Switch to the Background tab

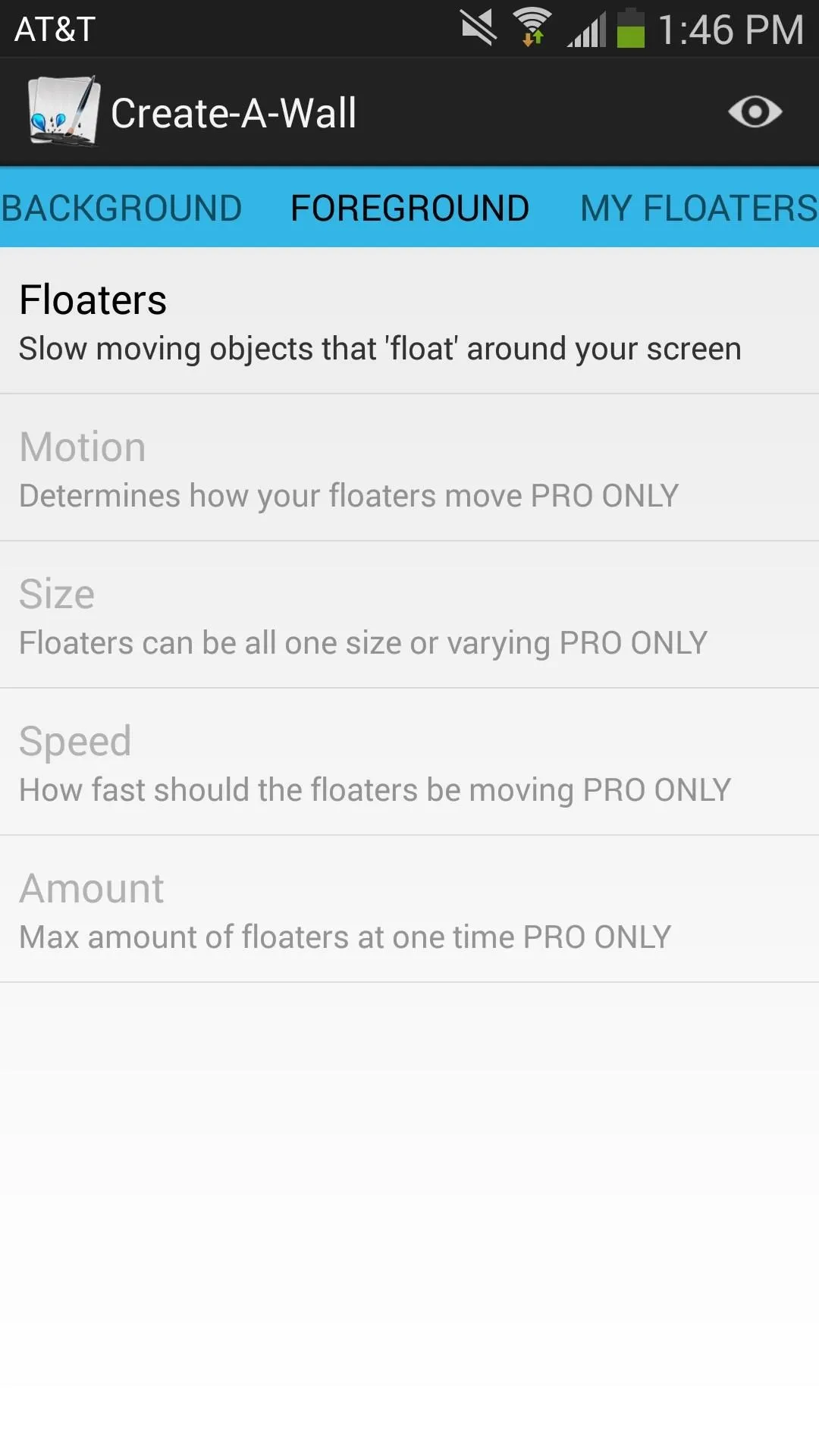click(121, 209)
